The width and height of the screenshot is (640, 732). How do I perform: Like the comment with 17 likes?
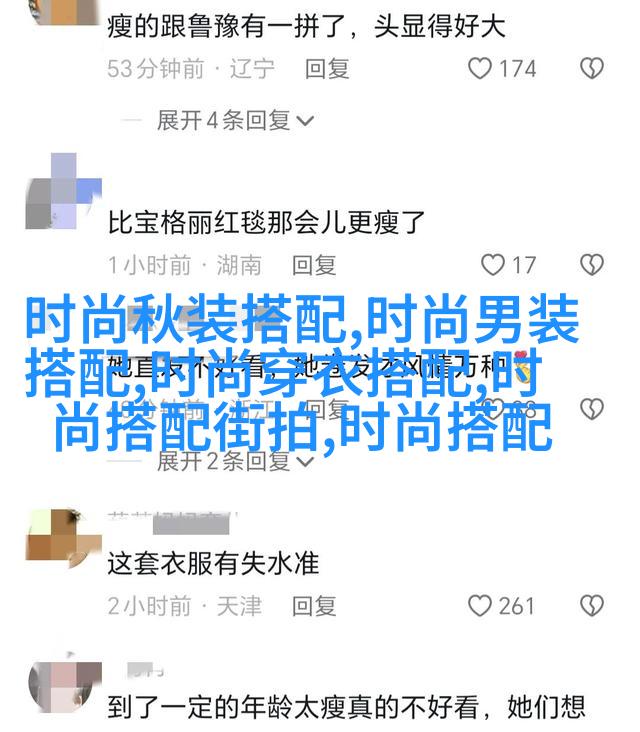(x=493, y=265)
